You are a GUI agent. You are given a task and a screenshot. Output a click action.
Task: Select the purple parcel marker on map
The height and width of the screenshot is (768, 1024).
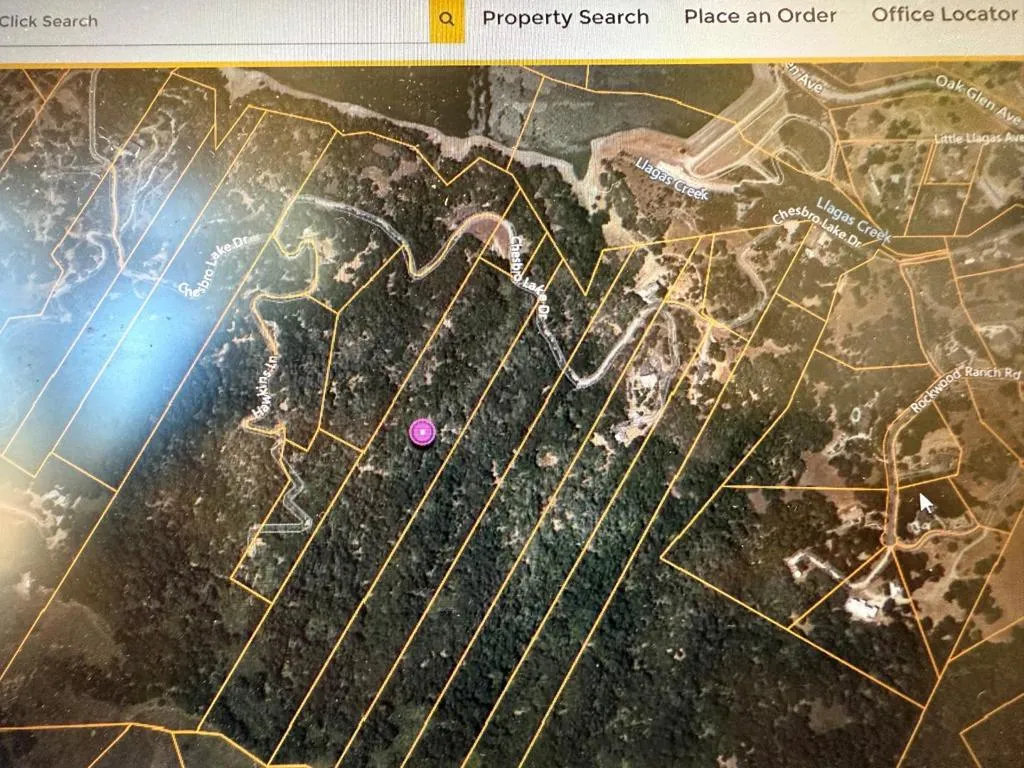coord(423,433)
